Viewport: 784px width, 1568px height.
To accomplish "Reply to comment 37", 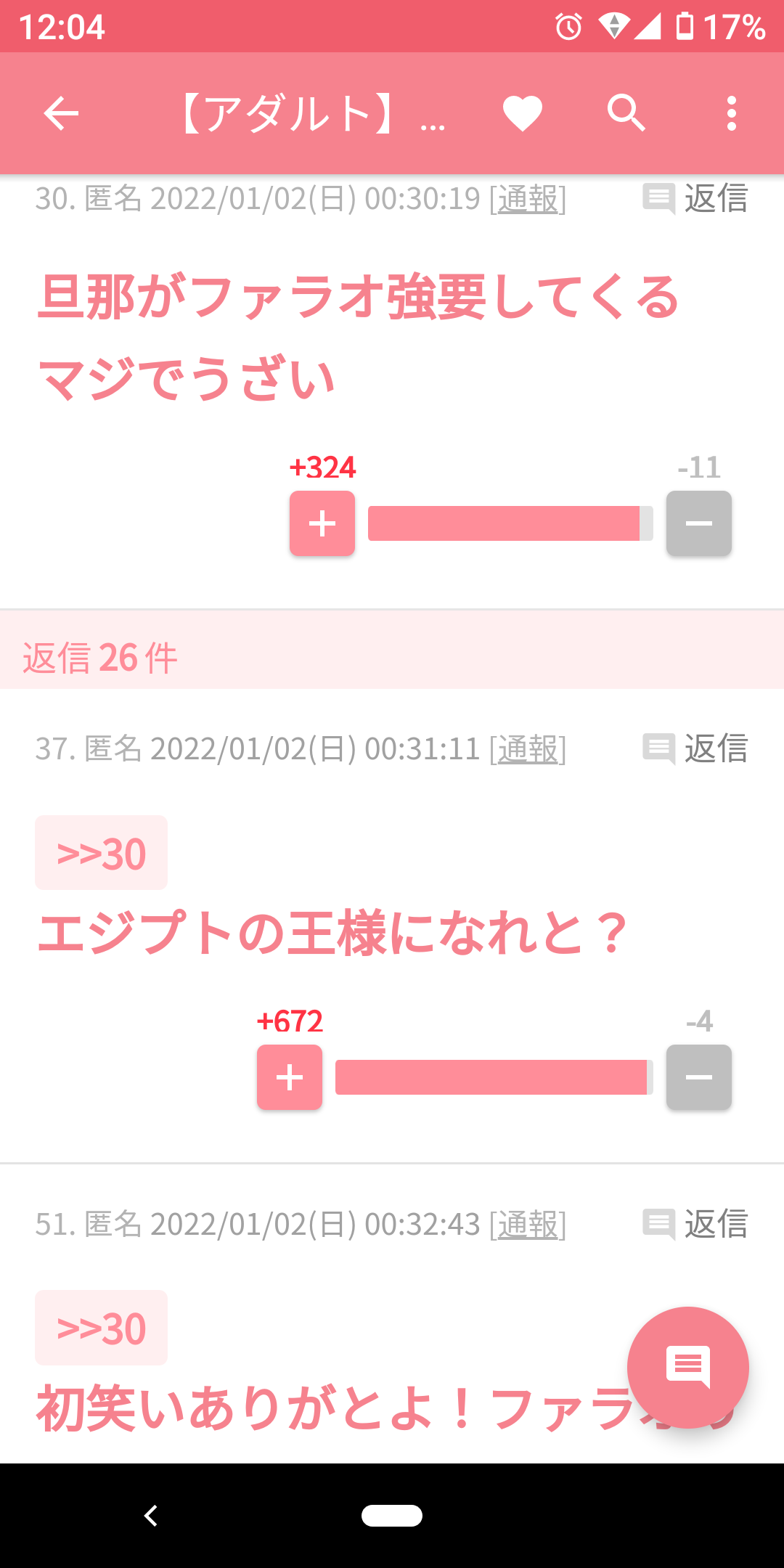I will (695, 748).
